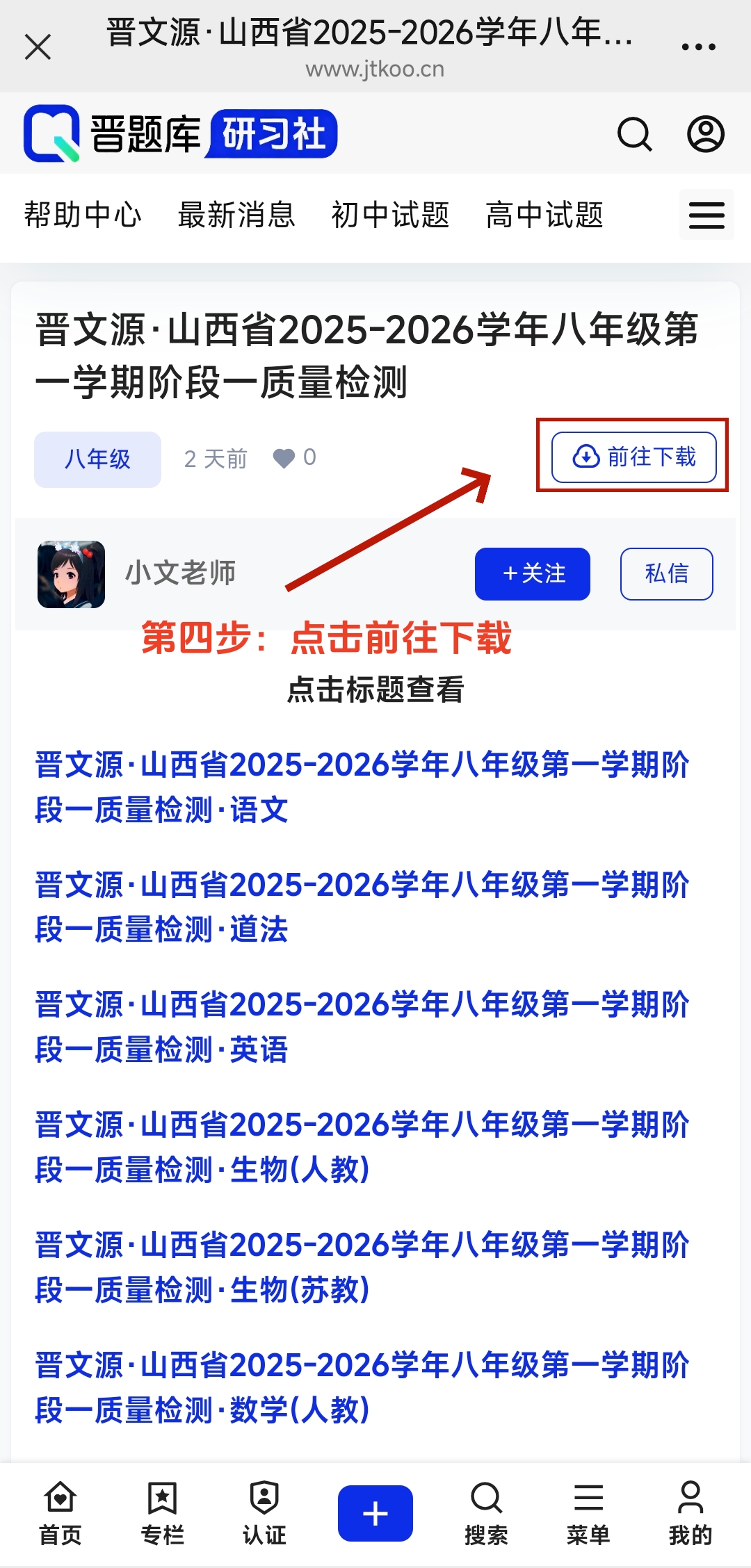Viewport: 751px width, 1568px height.
Task: Select 初中试题 in the navigation menu
Action: click(x=390, y=215)
